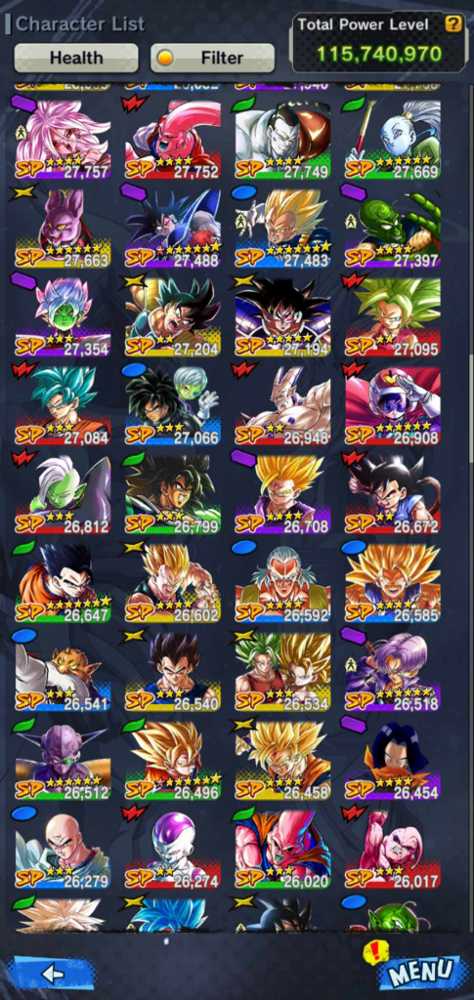This screenshot has width=474, height=1000.
Task: Open the character card showing 27,488
Action: (173, 228)
